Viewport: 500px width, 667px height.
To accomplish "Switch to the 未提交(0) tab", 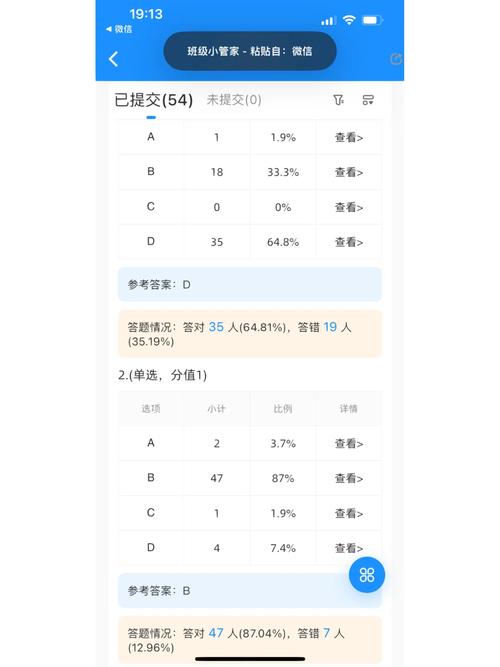I will (x=234, y=100).
